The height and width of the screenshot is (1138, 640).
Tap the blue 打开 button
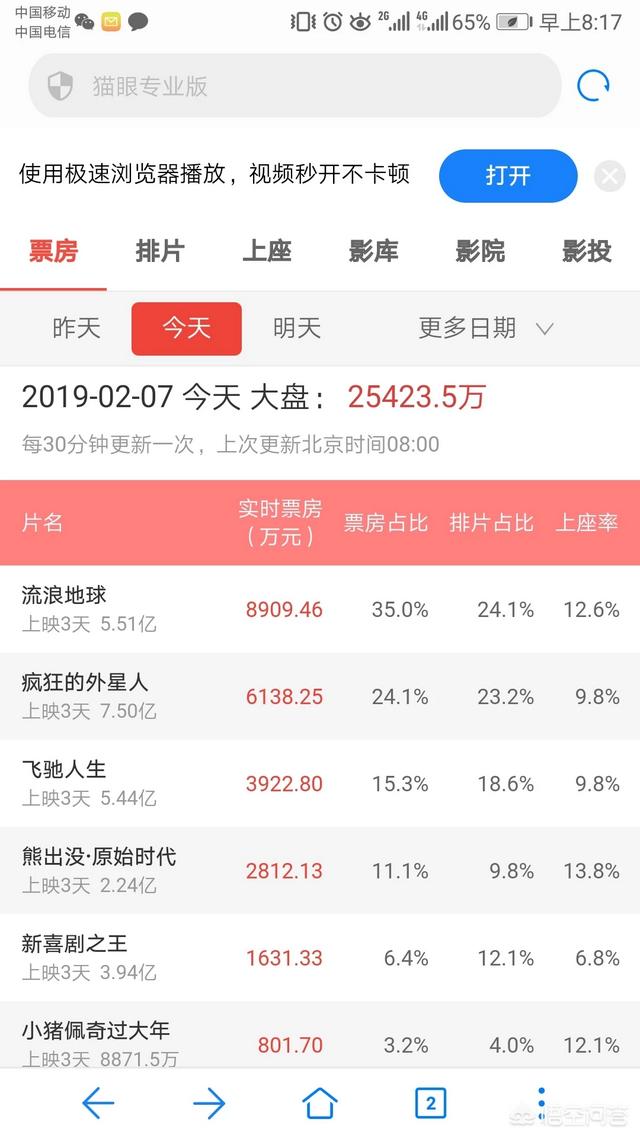[508, 176]
